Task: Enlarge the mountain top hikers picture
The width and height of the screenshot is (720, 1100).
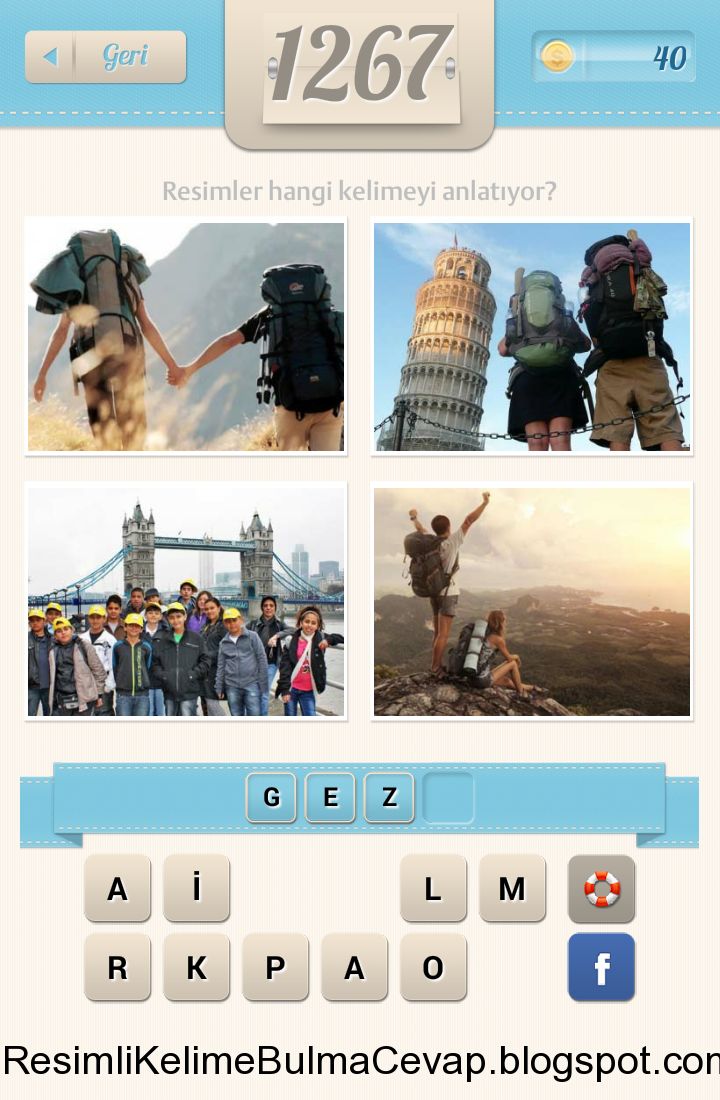Action: [532, 600]
